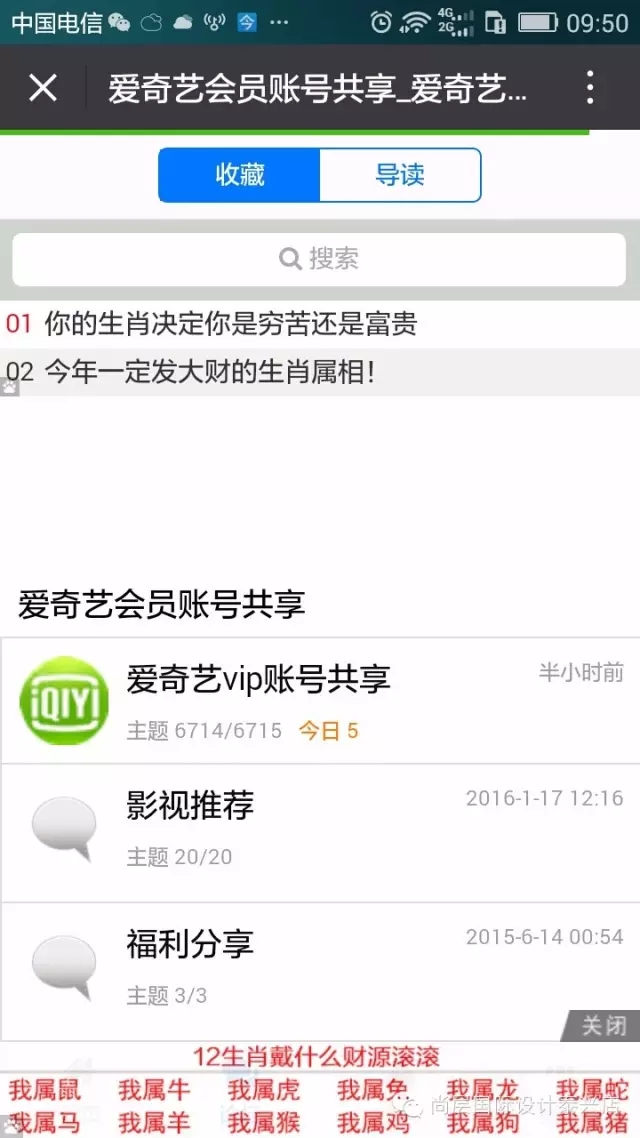The width and height of the screenshot is (640, 1138).
Task: Select the 我属虎 link
Action: [262, 1089]
